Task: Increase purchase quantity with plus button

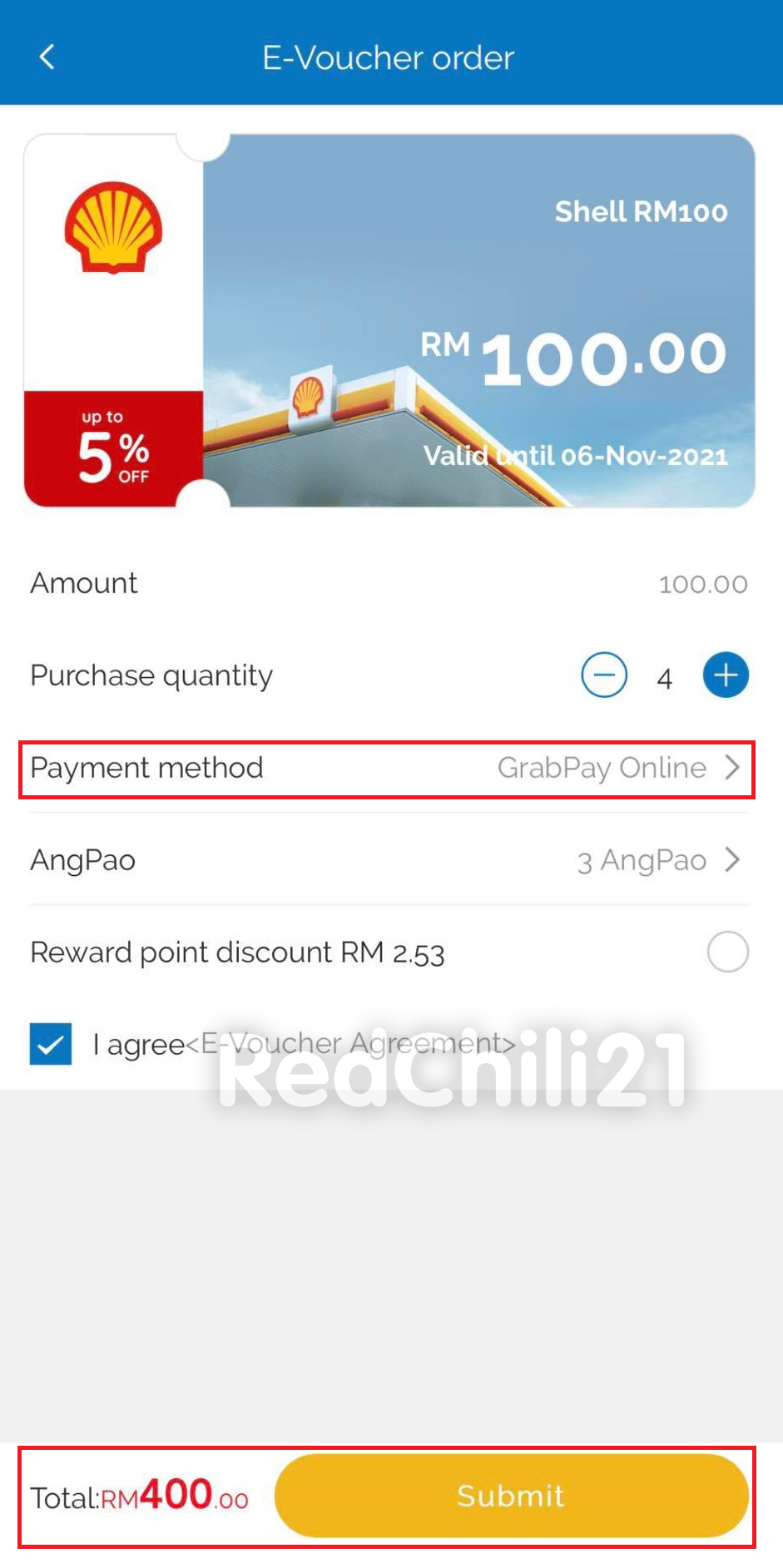Action: coord(726,675)
